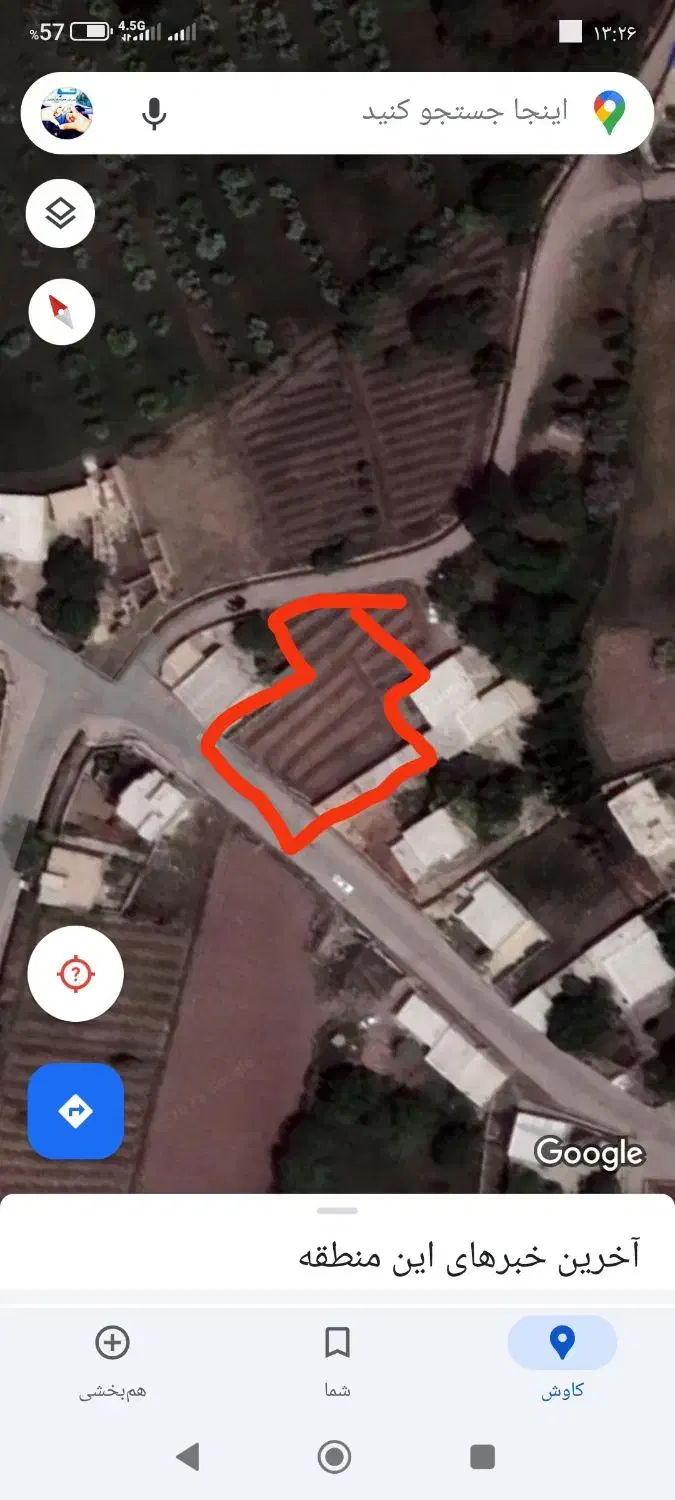Viewport: 675px width, 1500px height.
Task: Open the account profile picture
Action: click(67, 113)
